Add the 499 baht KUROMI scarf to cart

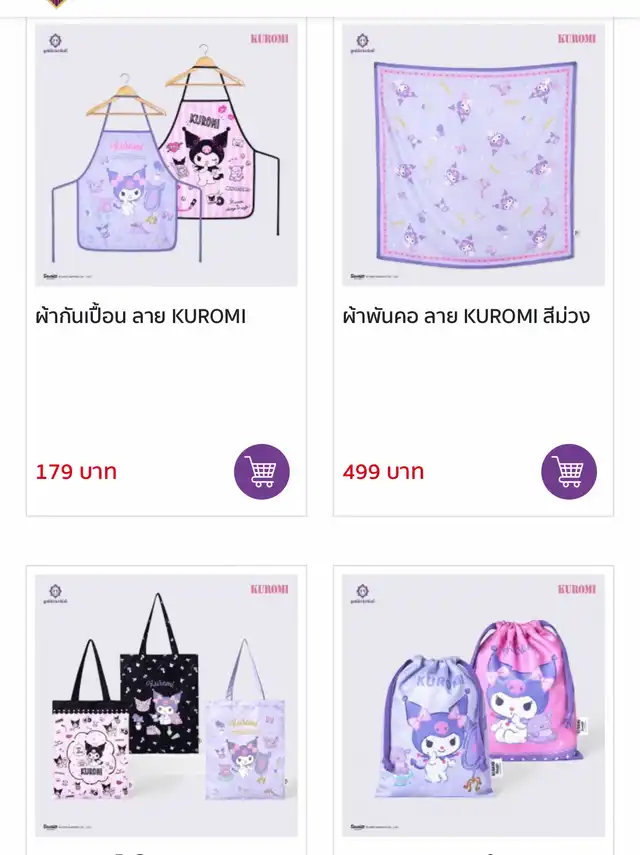(569, 472)
